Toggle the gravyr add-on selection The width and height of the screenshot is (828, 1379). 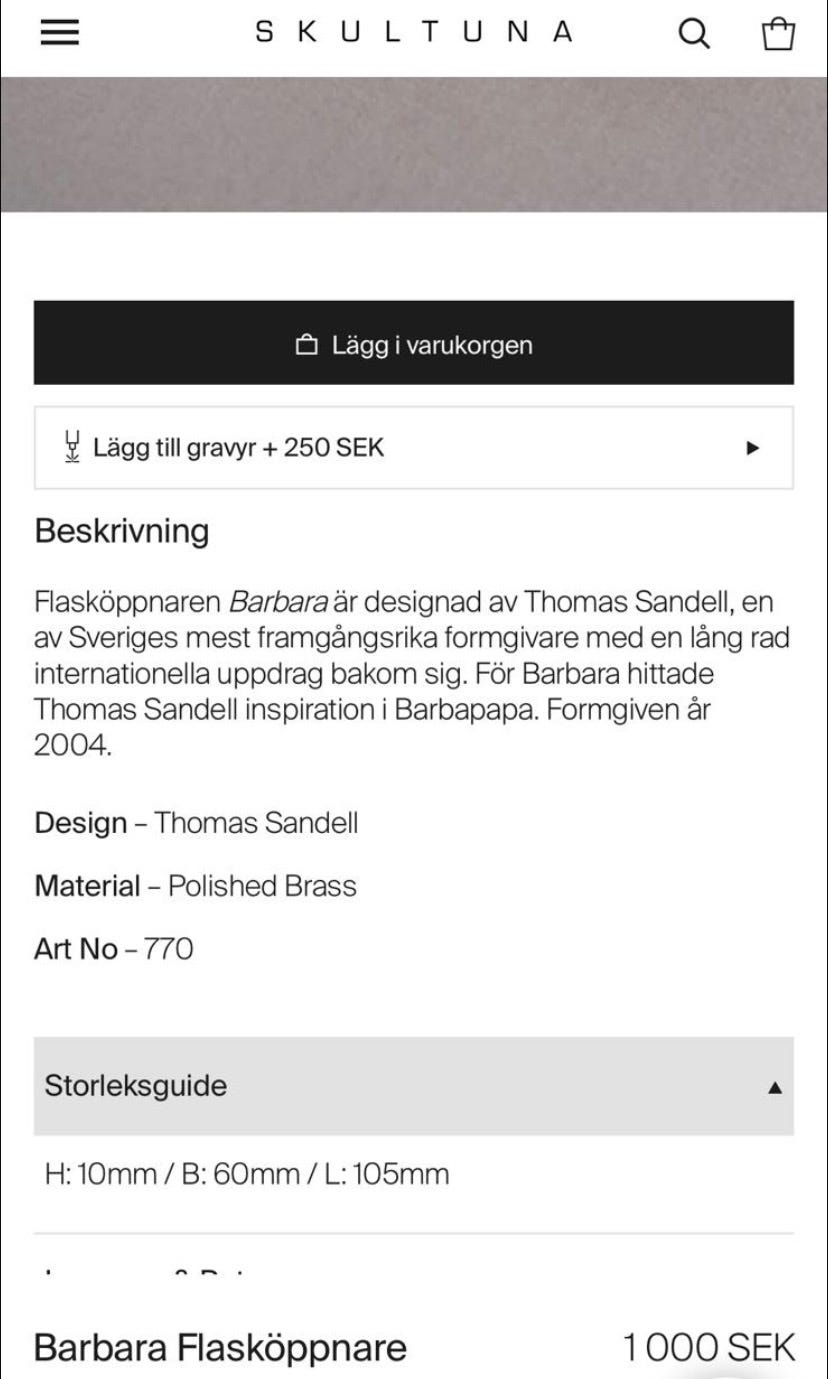coord(413,447)
